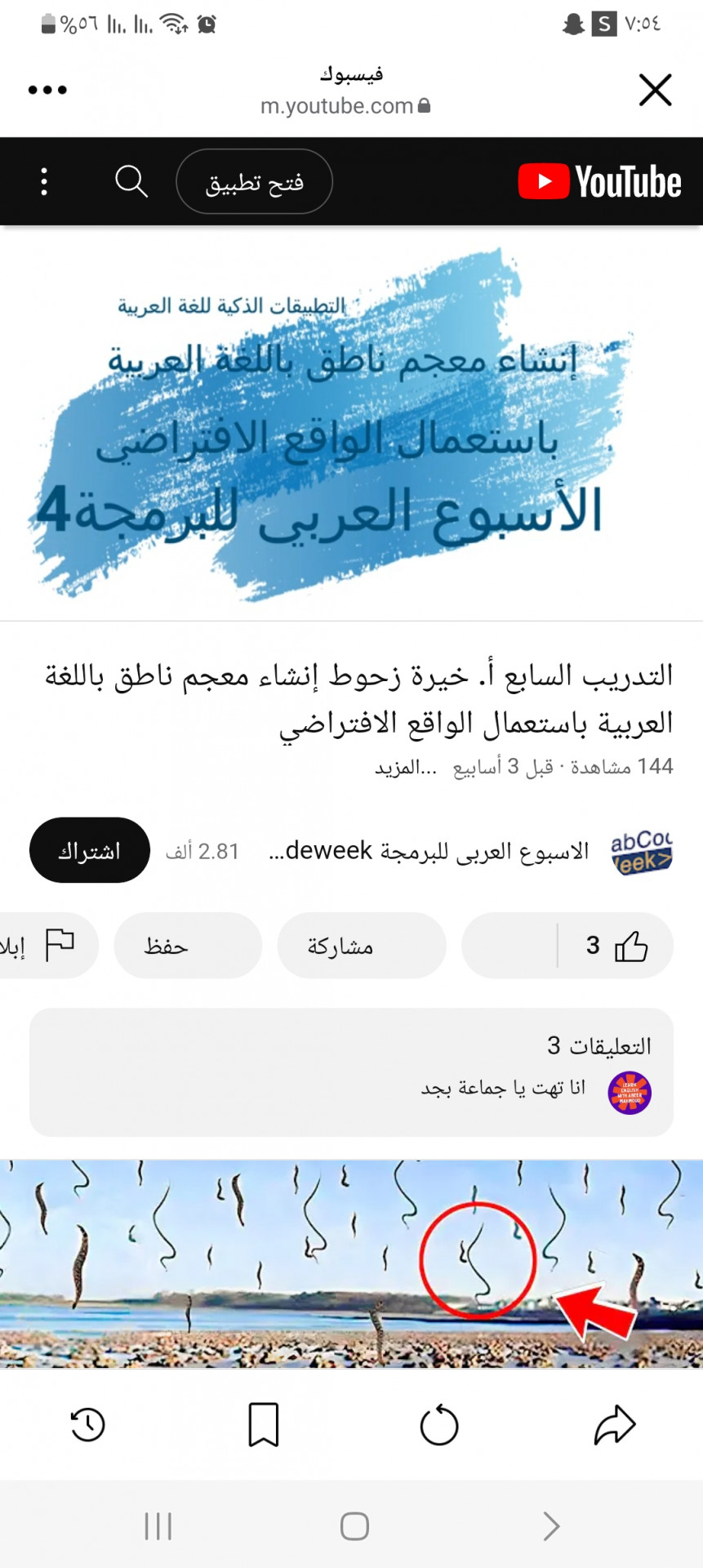Open YouTube's vertical overflow menu
The width and height of the screenshot is (703, 1568).
pyautogui.click(x=44, y=181)
